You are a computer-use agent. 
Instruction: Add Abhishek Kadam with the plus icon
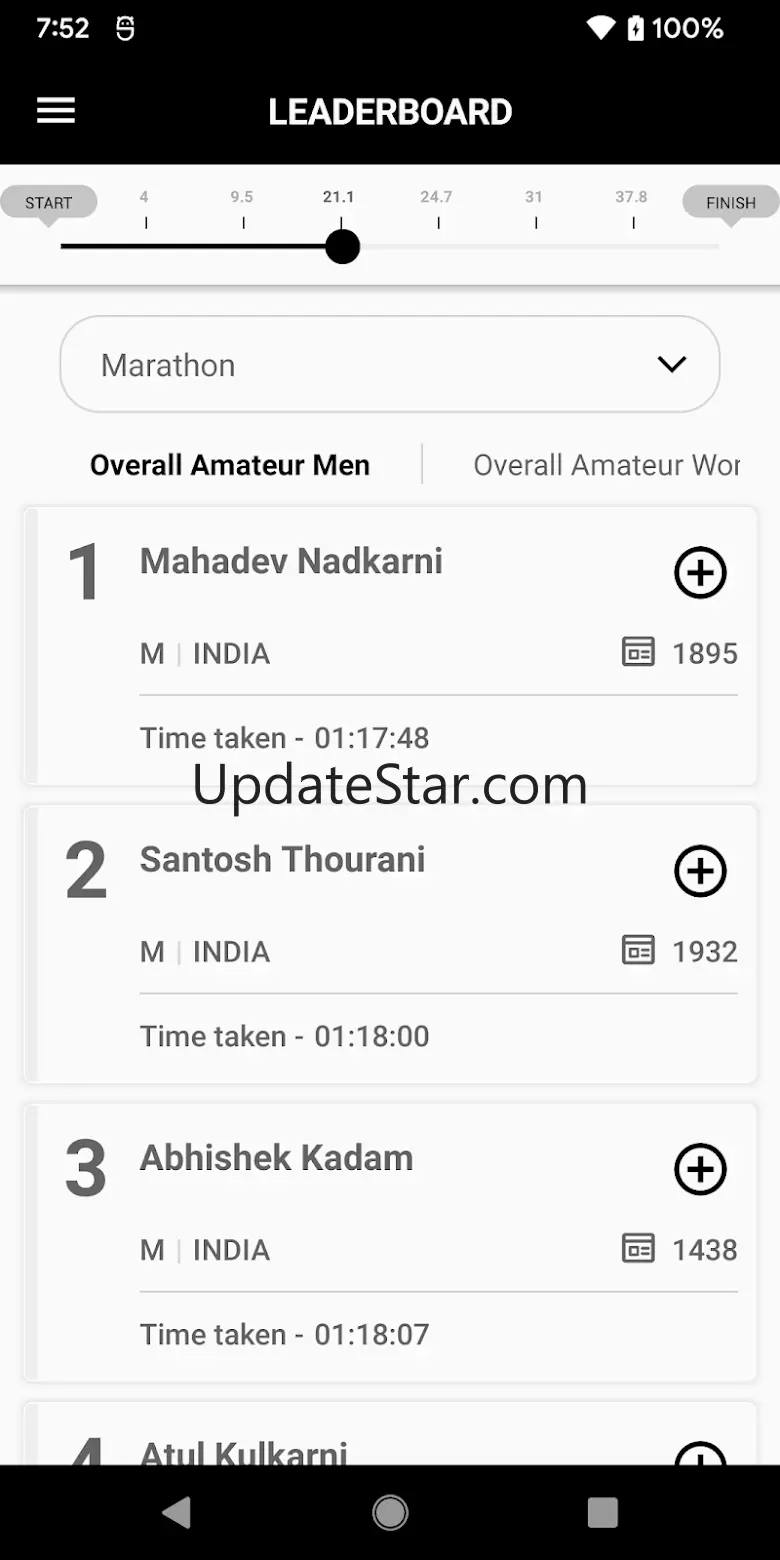[700, 1169]
